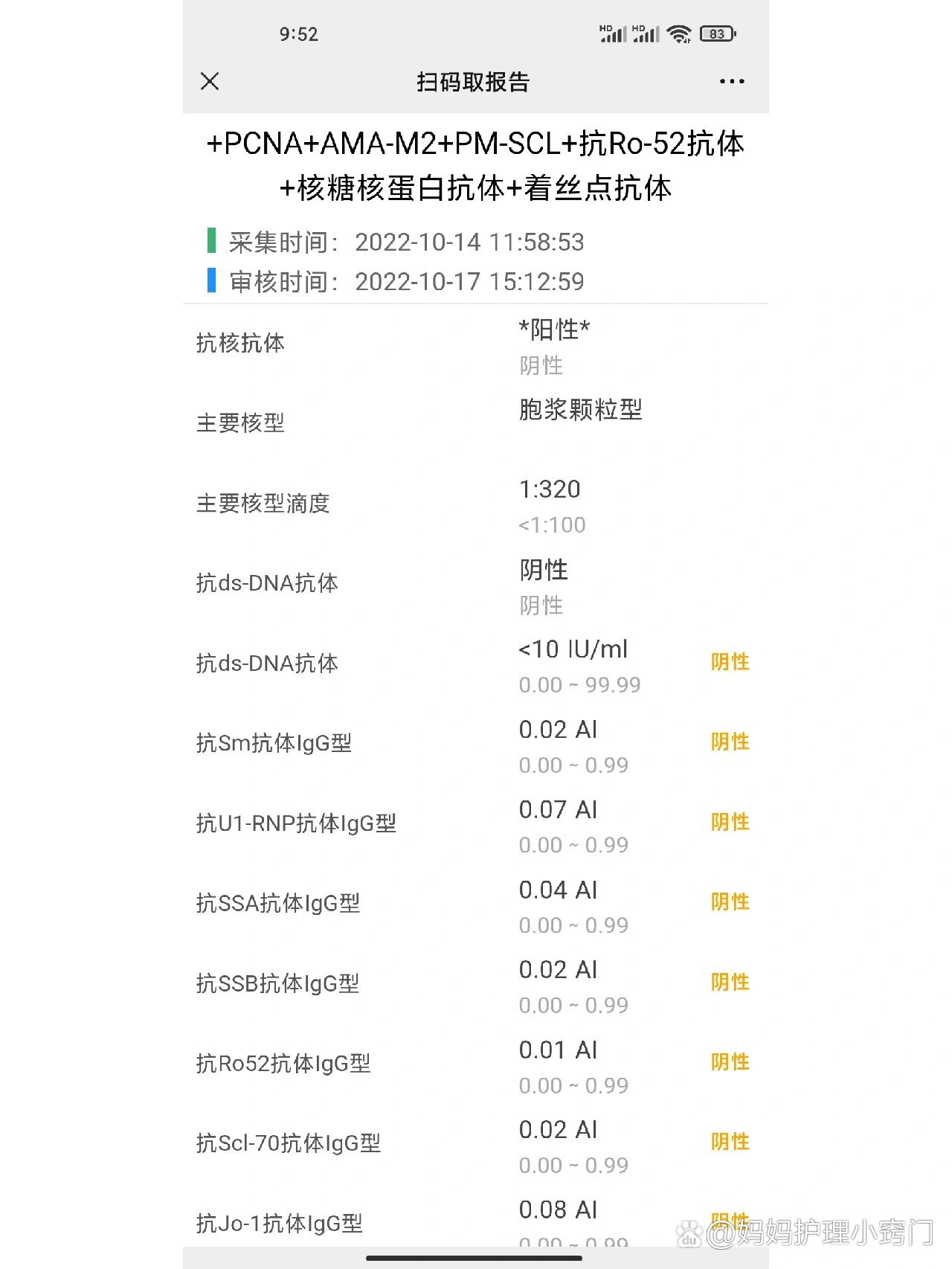The height and width of the screenshot is (1269, 952).
Task: Select the 阴性 label for 抗ds-DNA抗体
Action: [x=730, y=661]
